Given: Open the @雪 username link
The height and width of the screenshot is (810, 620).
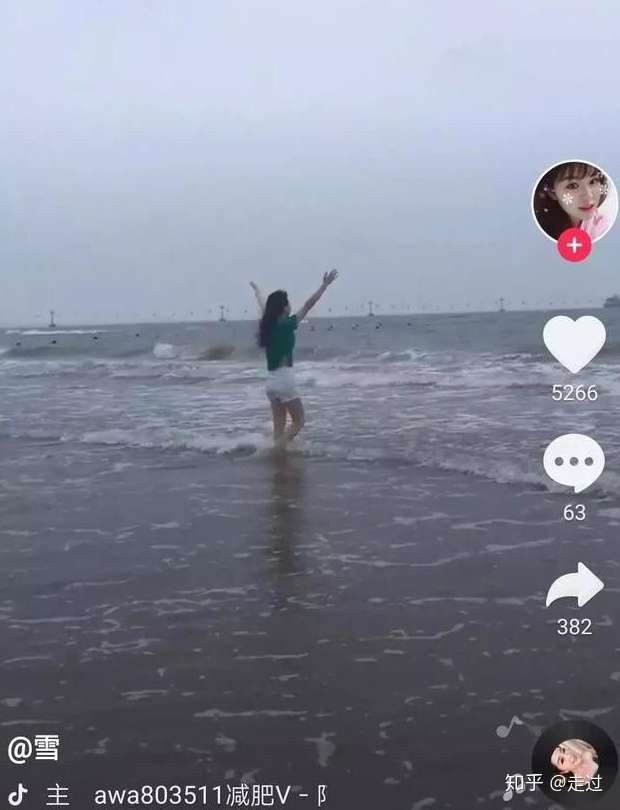Looking at the screenshot, I should click(x=33, y=748).
